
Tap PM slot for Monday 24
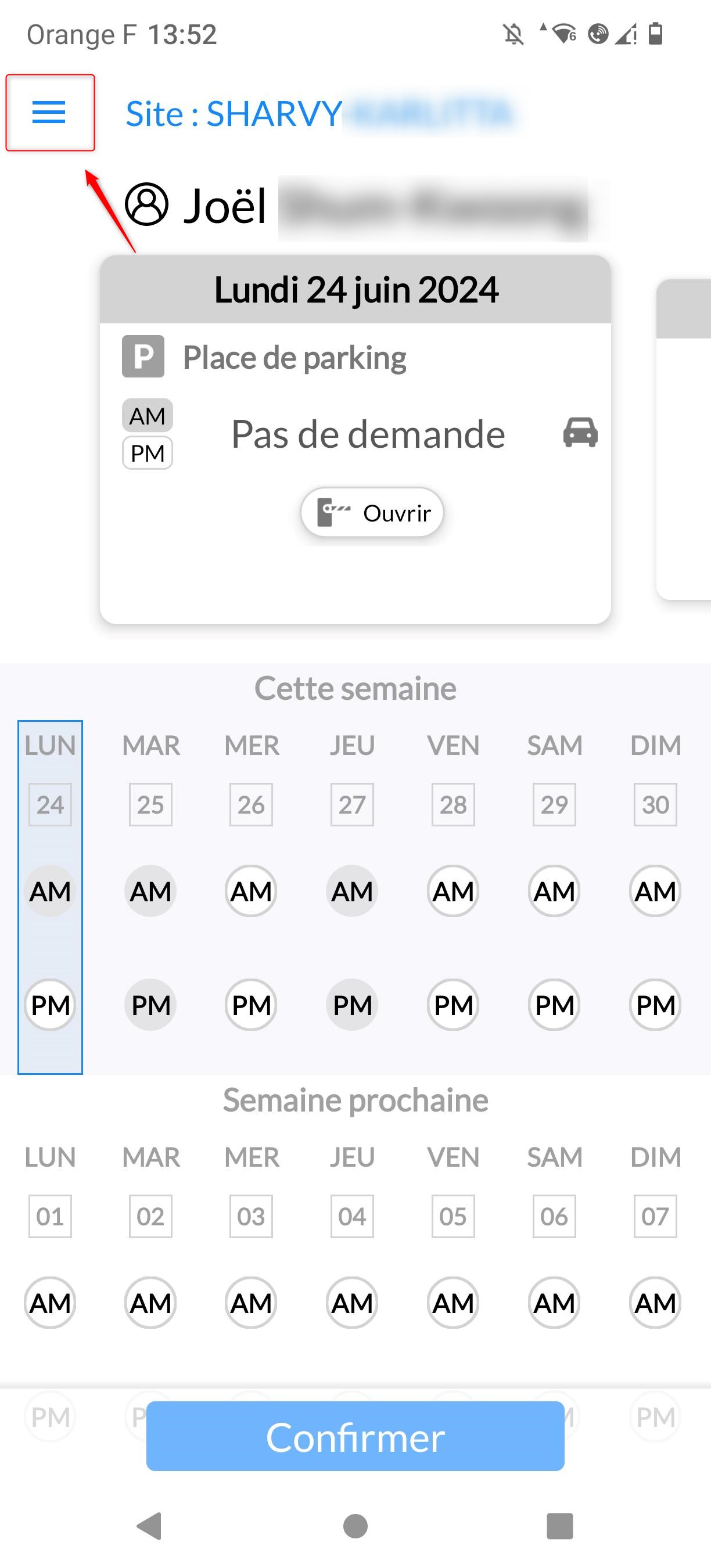click(x=50, y=1004)
